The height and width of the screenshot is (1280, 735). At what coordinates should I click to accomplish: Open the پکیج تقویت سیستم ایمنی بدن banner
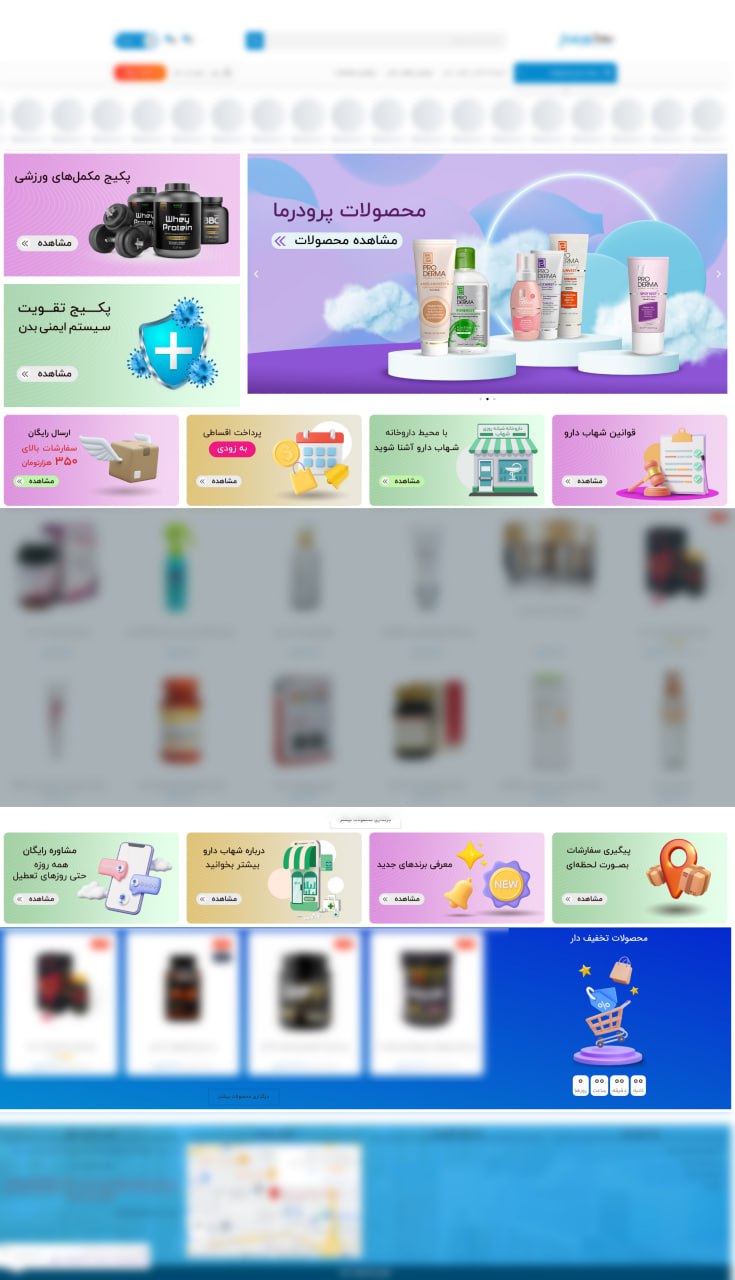tap(122, 345)
